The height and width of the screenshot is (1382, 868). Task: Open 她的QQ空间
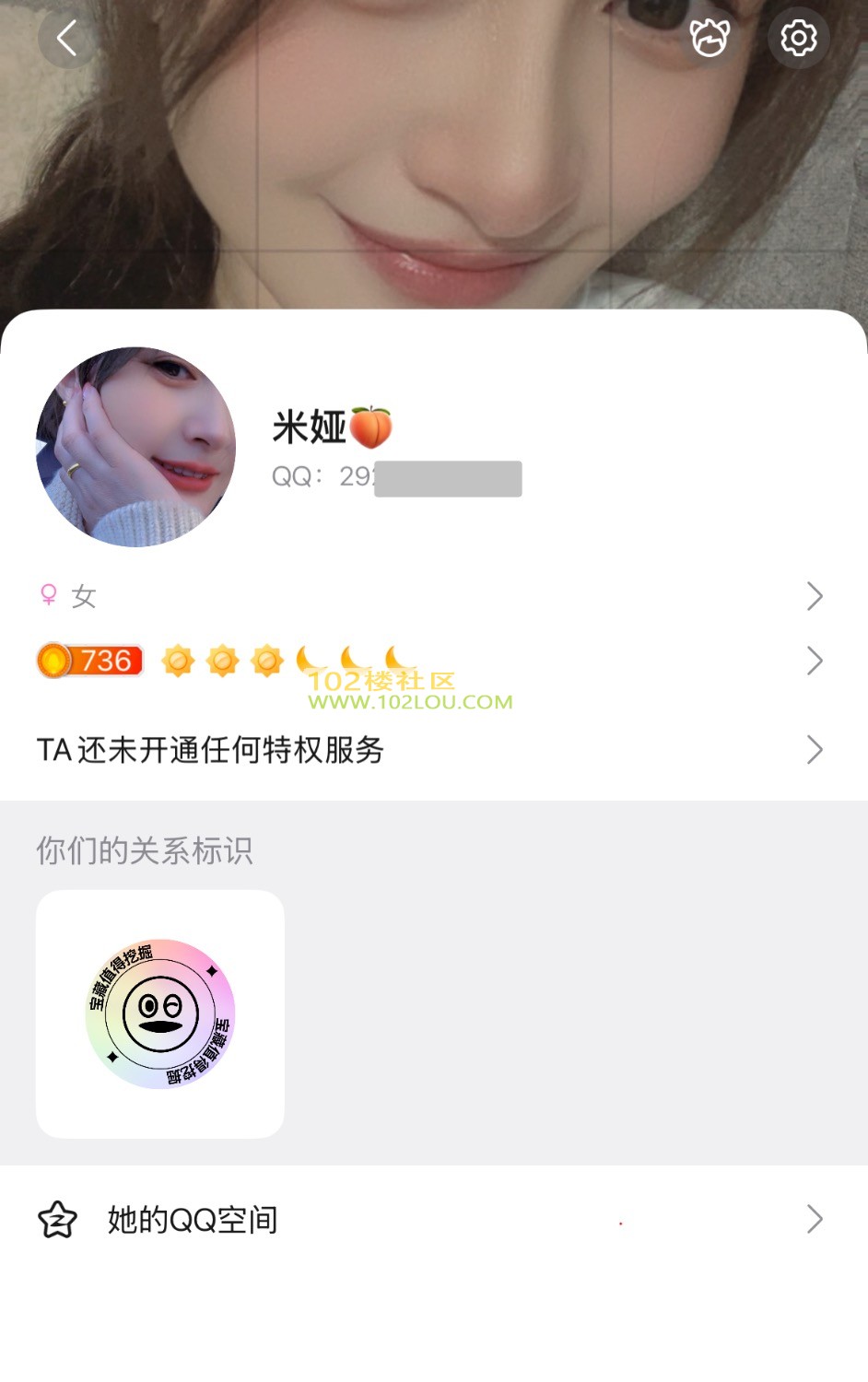[x=433, y=1220]
